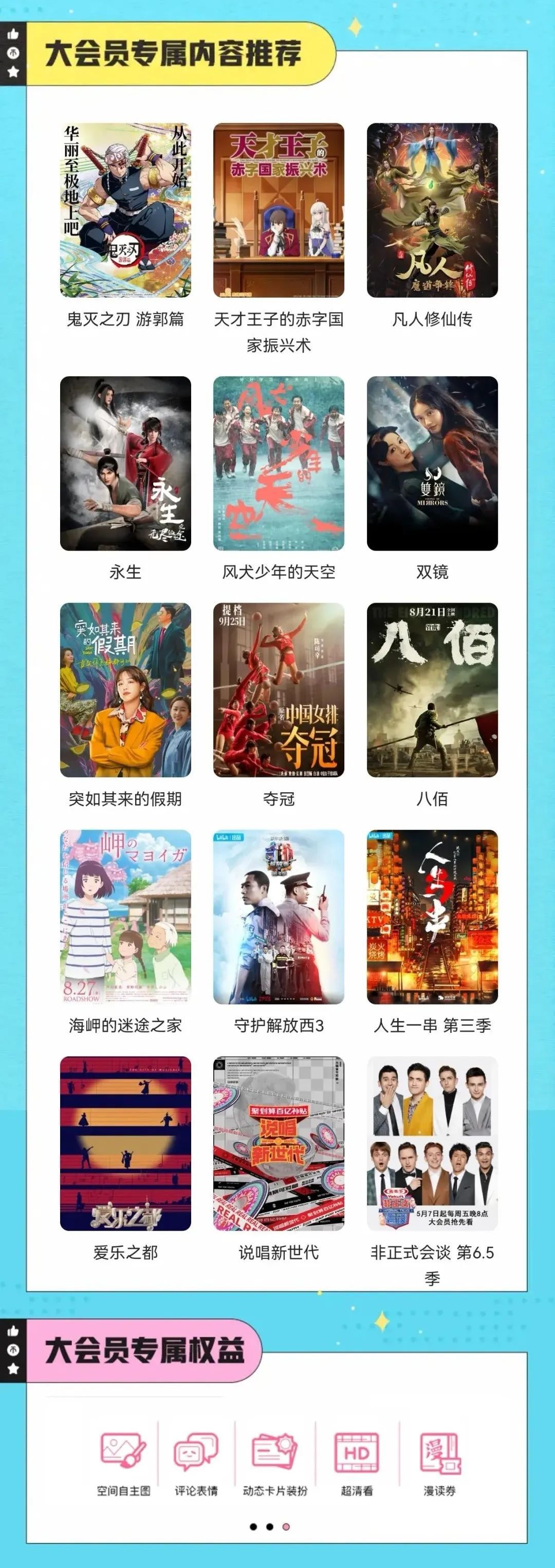View 风犬少年的天空 drama
Image resolution: width=555 pixels, height=1568 pixels.
pyautogui.click(x=279, y=463)
